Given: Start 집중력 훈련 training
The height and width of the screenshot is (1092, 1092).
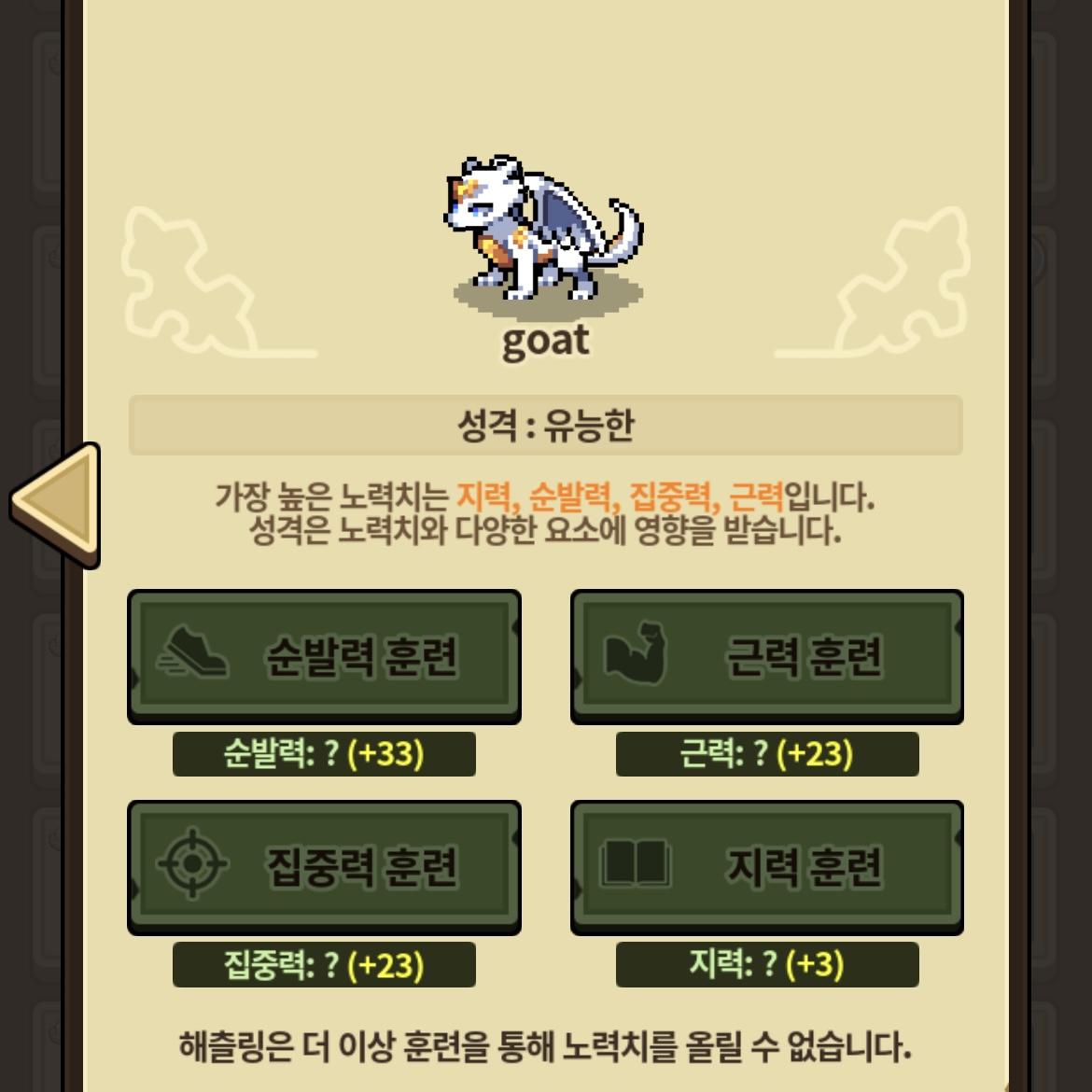Looking at the screenshot, I should [324, 866].
